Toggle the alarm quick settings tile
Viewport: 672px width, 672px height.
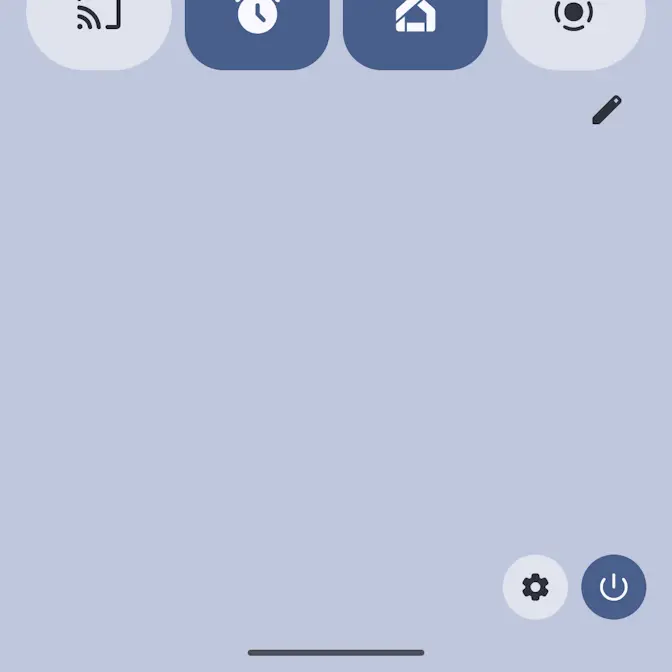point(257,30)
